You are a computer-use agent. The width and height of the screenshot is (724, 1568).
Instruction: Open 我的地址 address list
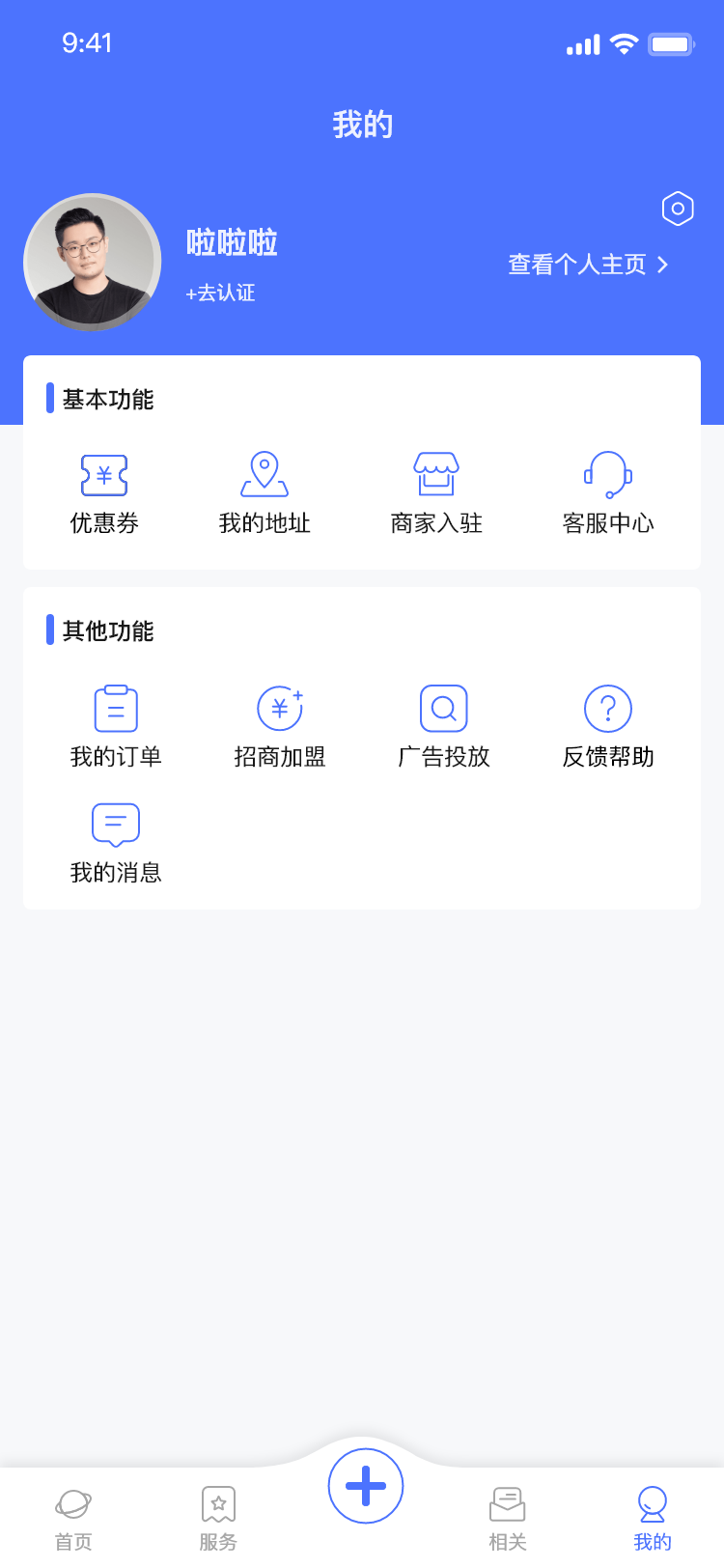(265, 493)
